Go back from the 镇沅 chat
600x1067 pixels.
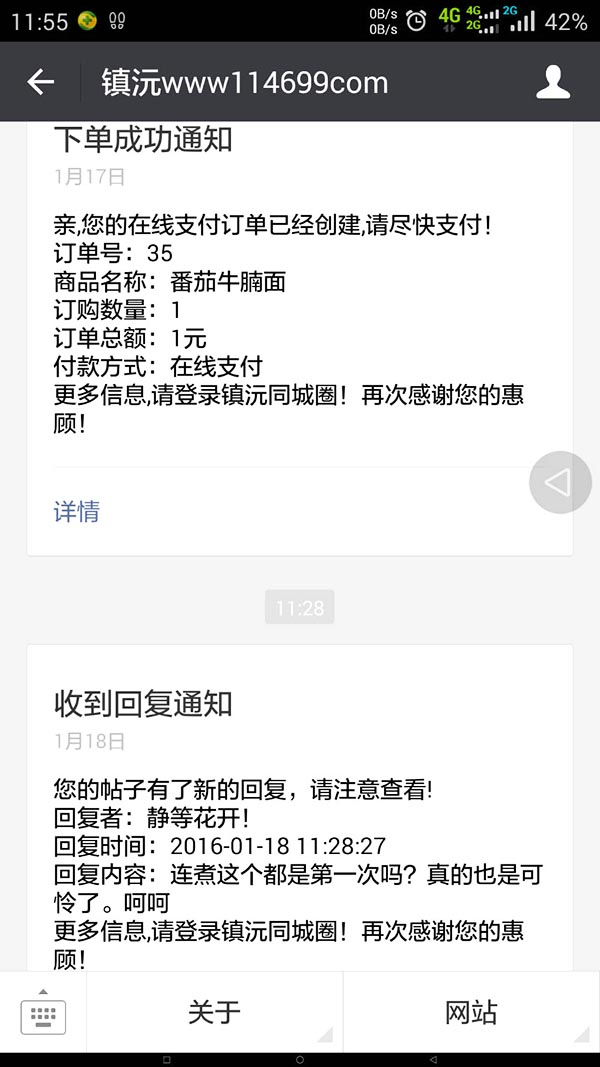[41, 82]
